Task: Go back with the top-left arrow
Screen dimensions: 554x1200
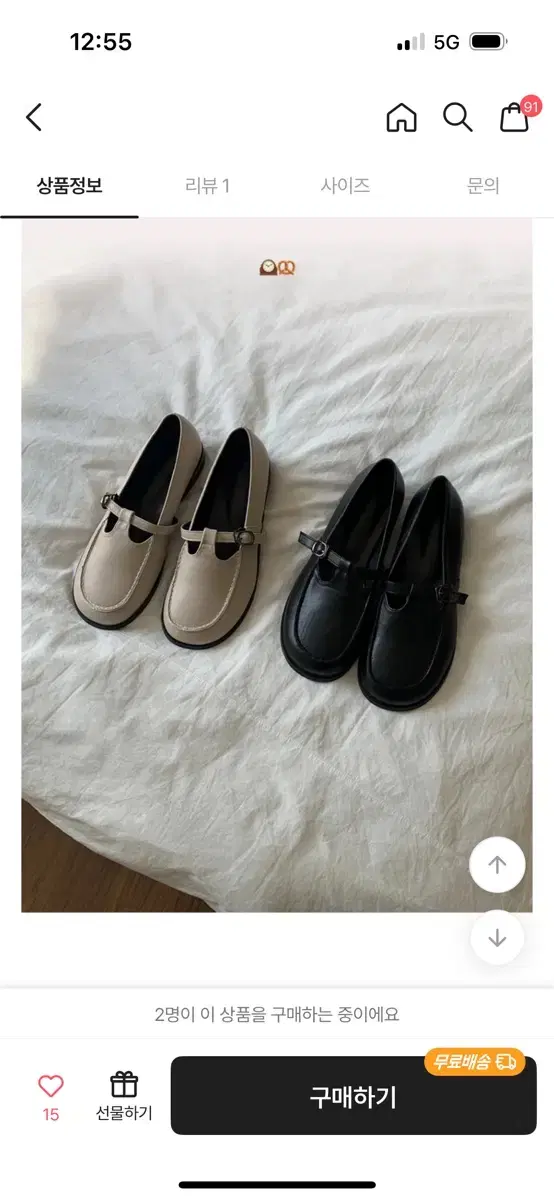Action: click(x=34, y=118)
